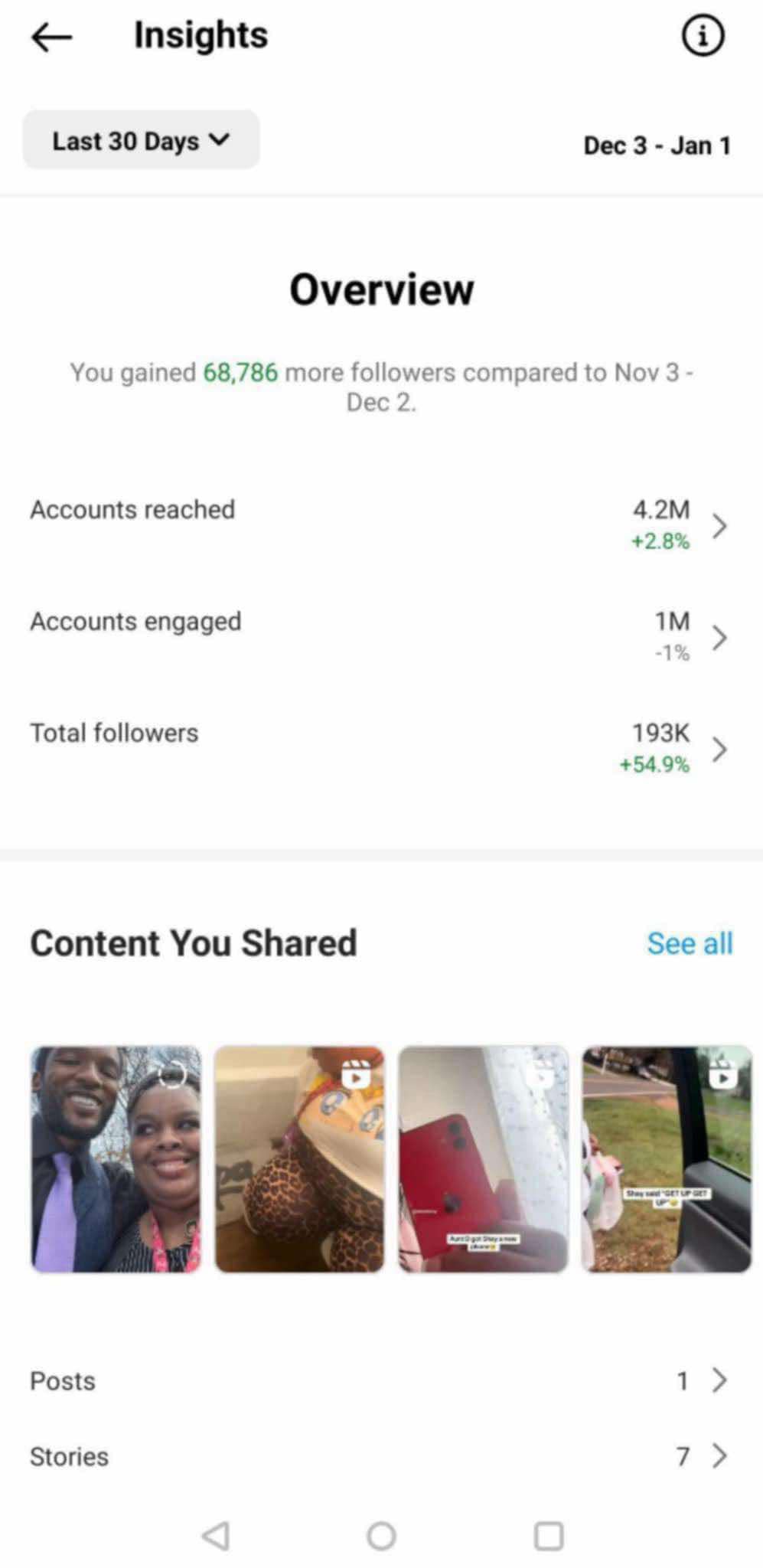The image size is (763, 1568).
Task: Open the system recent apps button
Action: (x=549, y=1535)
